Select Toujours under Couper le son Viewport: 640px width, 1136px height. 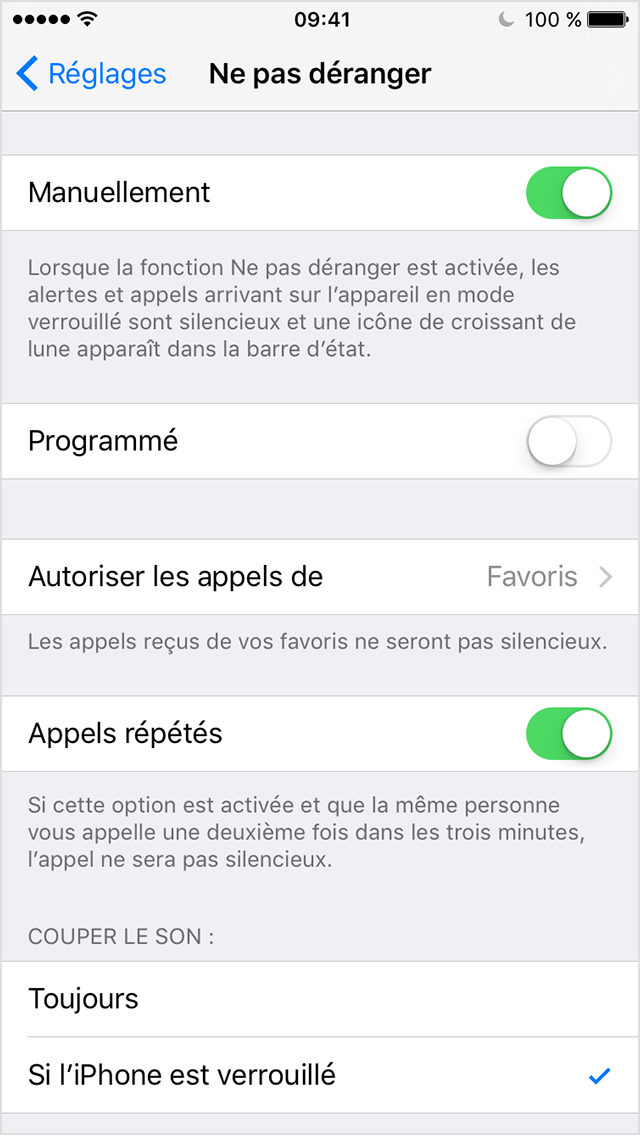click(x=320, y=1000)
